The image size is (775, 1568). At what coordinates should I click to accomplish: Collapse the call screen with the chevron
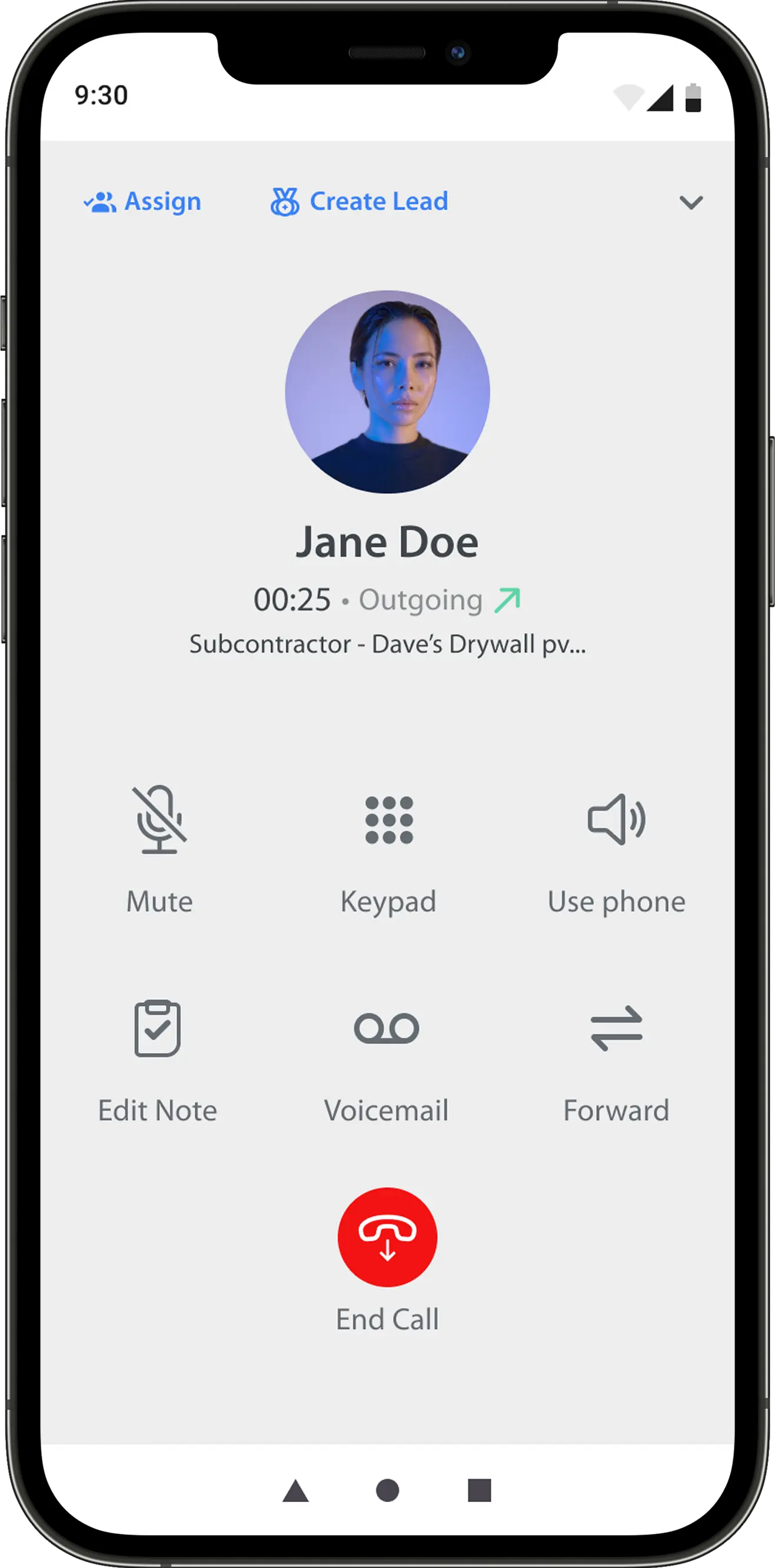(690, 202)
